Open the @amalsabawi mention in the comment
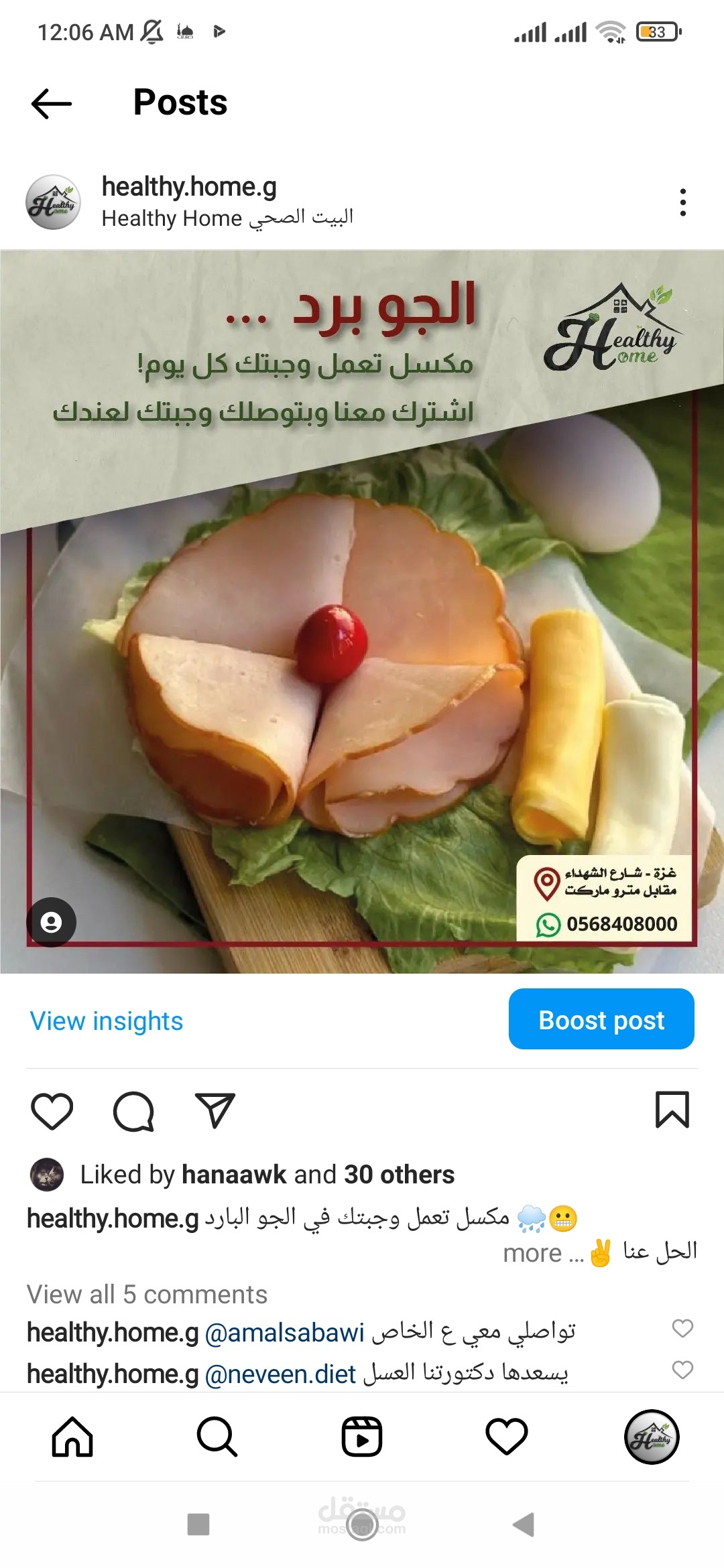724x1568 pixels. click(284, 1333)
